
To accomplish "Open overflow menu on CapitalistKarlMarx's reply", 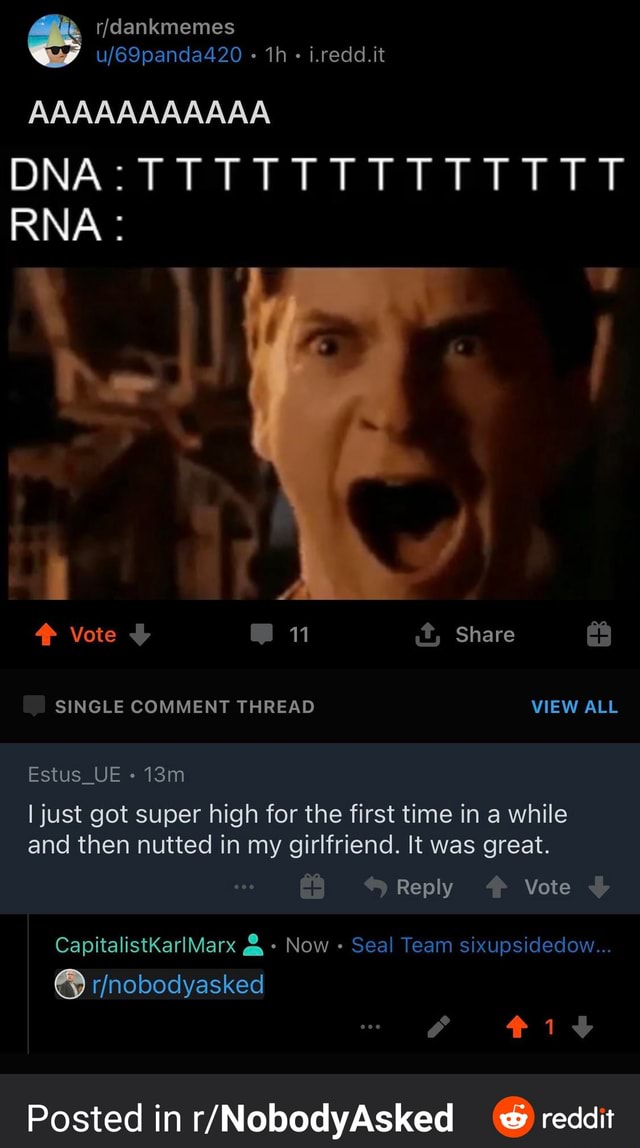I will pos(370,1028).
